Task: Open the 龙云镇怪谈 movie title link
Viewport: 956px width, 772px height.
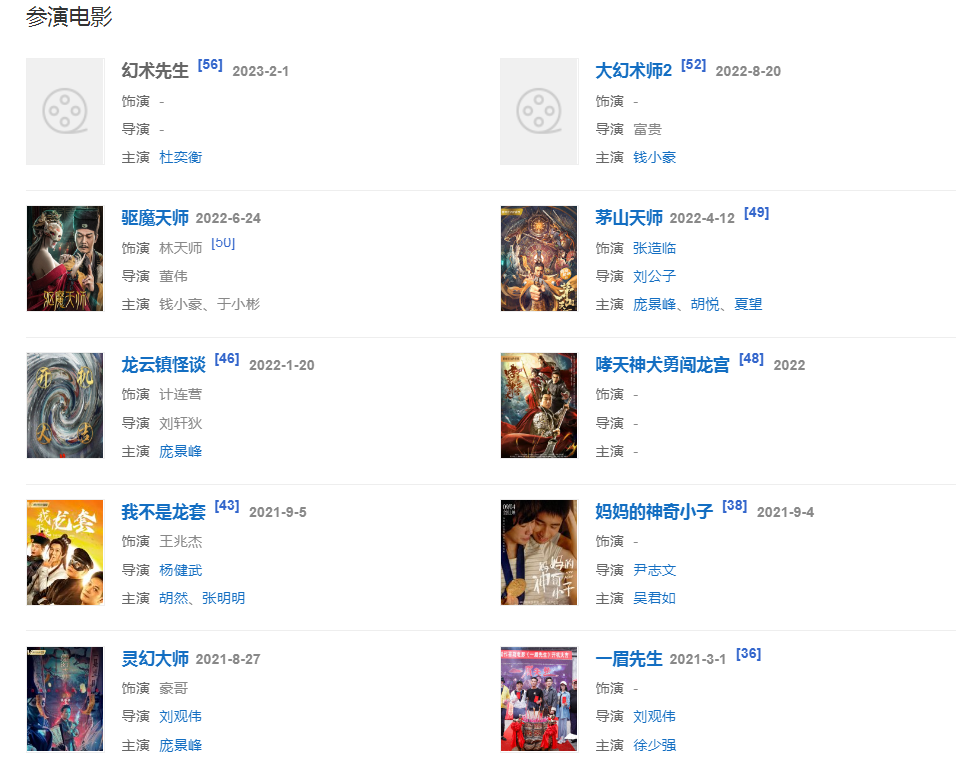Action: (x=163, y=365)
